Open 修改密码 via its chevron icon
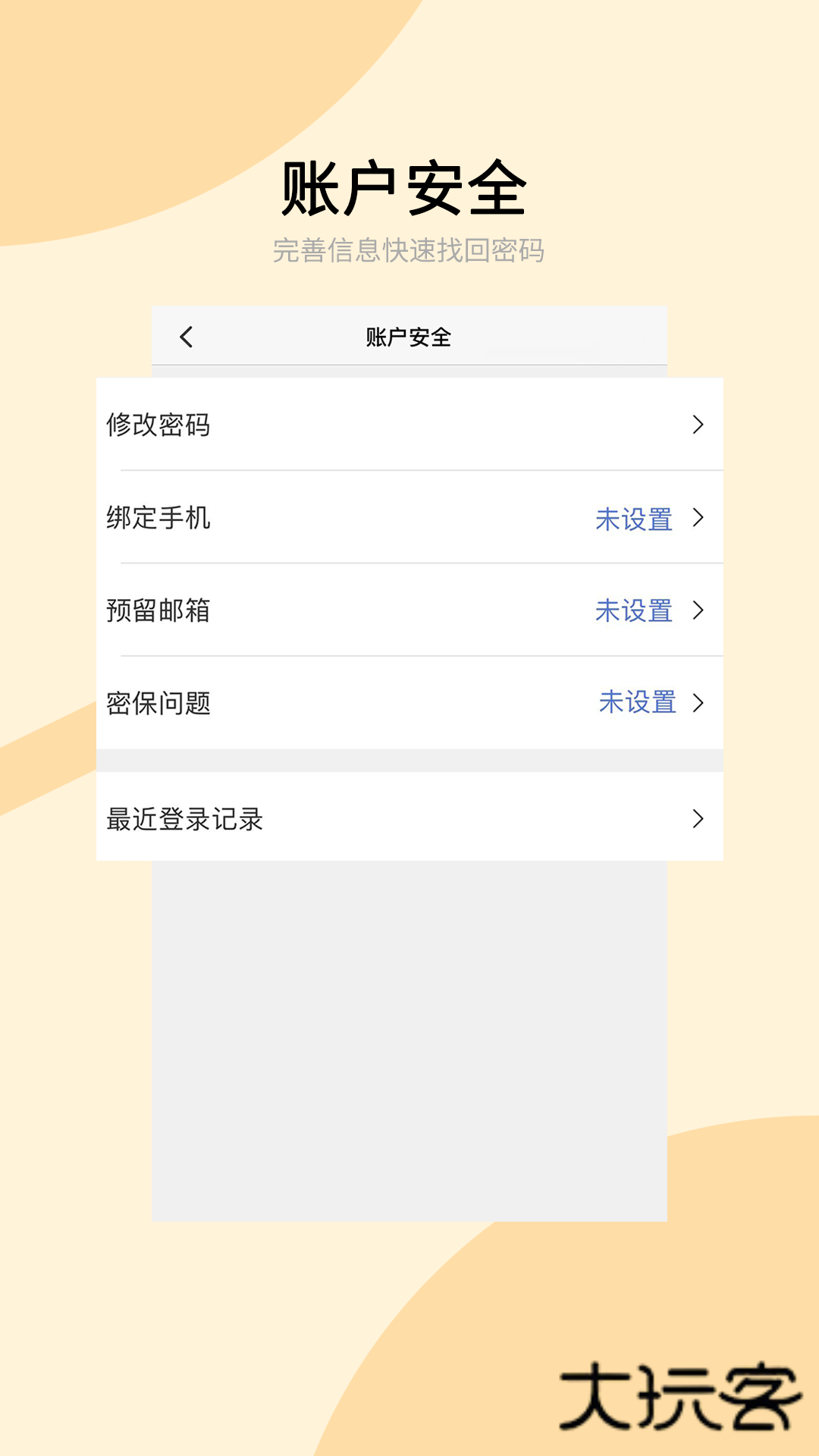 698,425
